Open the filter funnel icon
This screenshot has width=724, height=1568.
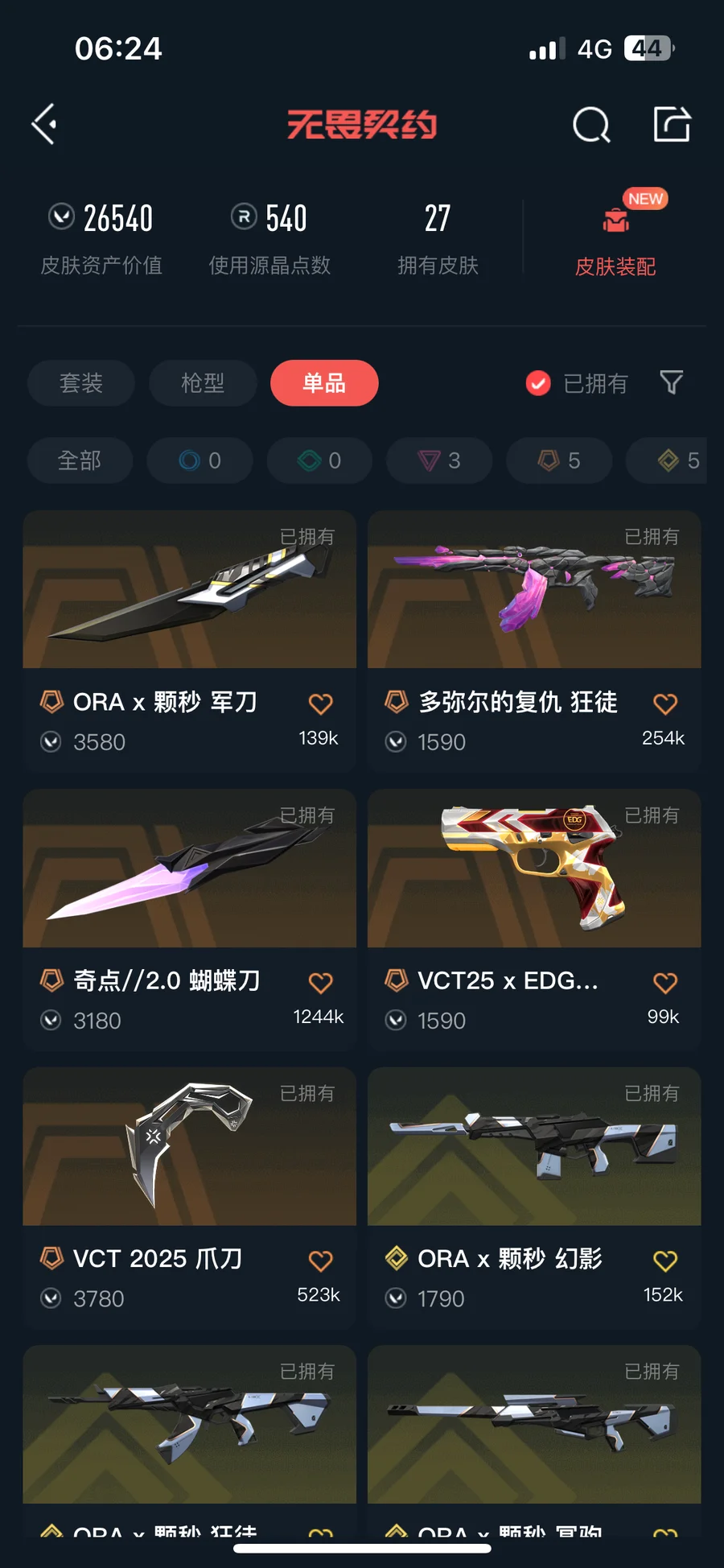[671, 382]
